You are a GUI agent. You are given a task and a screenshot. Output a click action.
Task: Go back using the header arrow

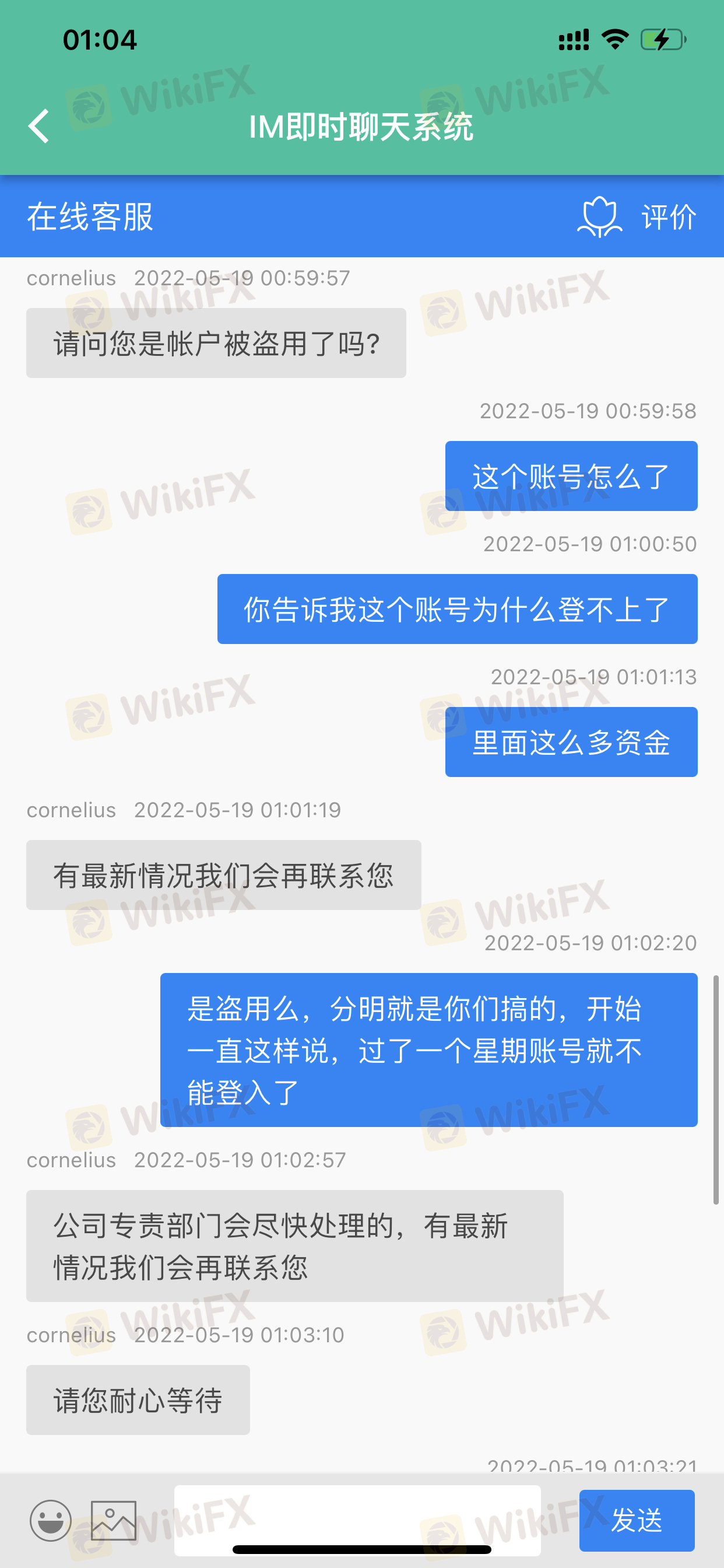tap(39, 127)
